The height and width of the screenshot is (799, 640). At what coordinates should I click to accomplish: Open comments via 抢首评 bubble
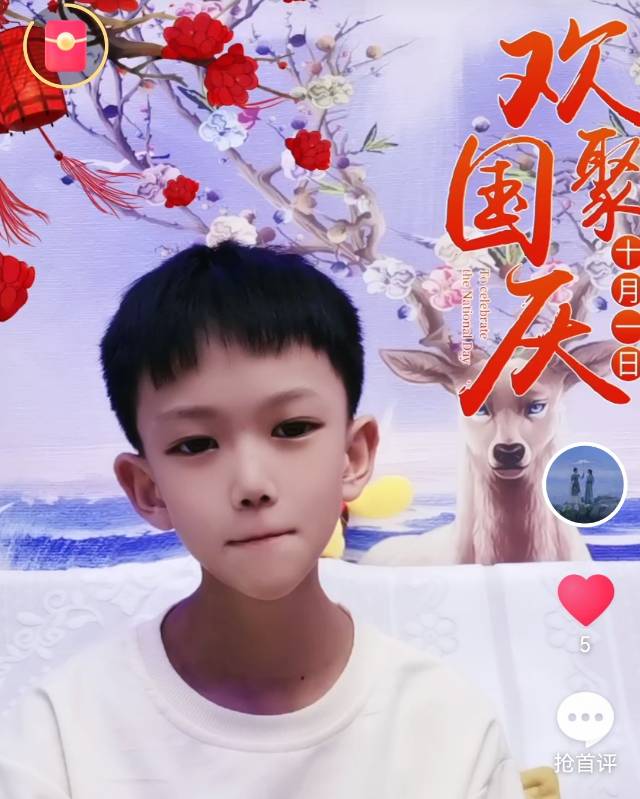pos(586,720)
